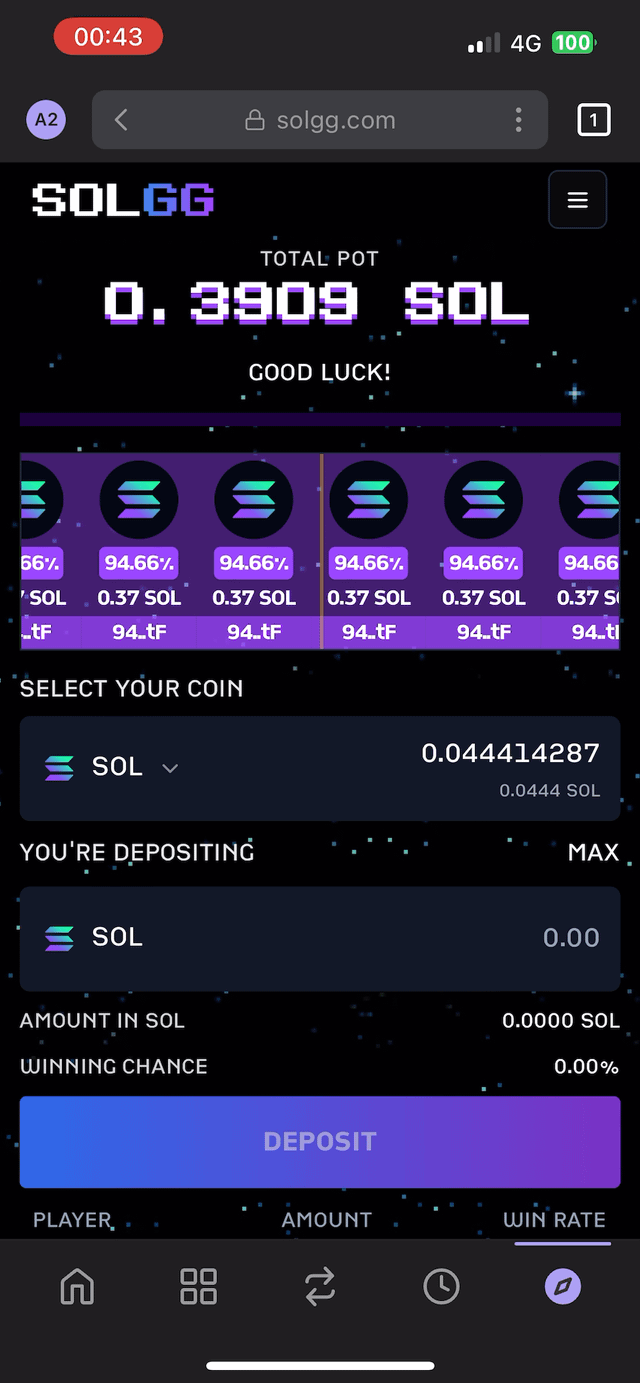Screen dimensions: 640x1383
Task: View open browser tabs
Action: point(593,121)
